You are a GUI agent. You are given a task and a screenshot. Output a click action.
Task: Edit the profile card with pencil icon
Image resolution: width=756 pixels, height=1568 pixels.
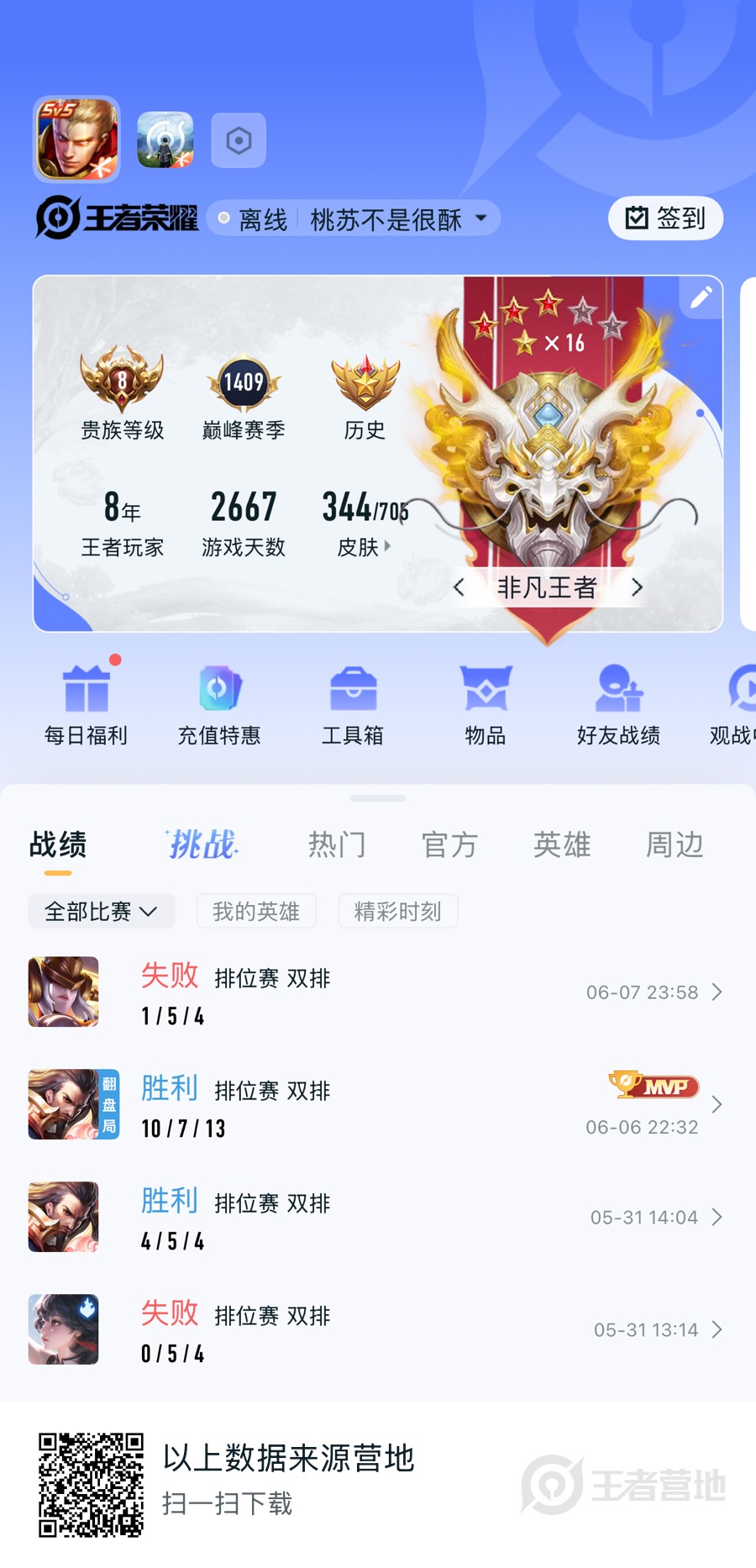point(701,297)
